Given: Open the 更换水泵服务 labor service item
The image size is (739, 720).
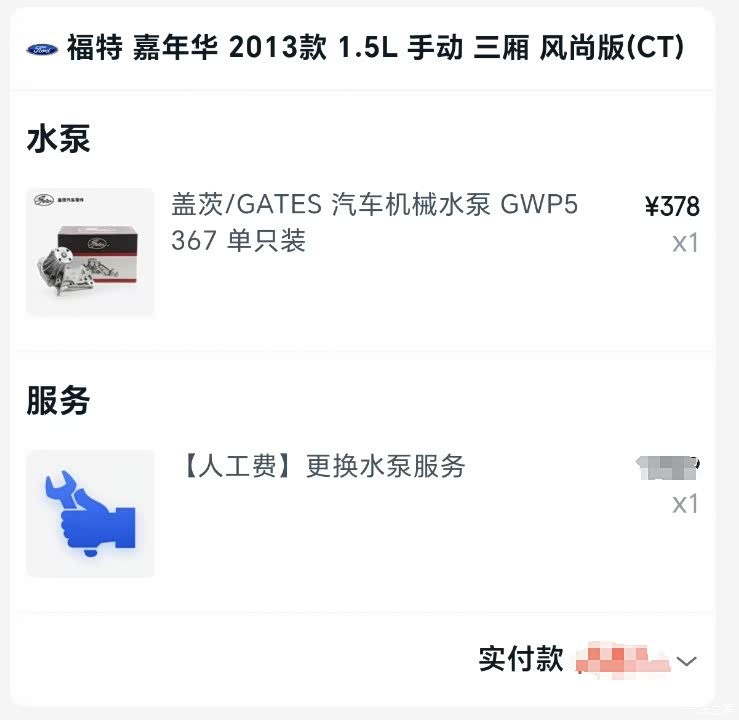Looking at the screenshot, I should click(325, 466).
